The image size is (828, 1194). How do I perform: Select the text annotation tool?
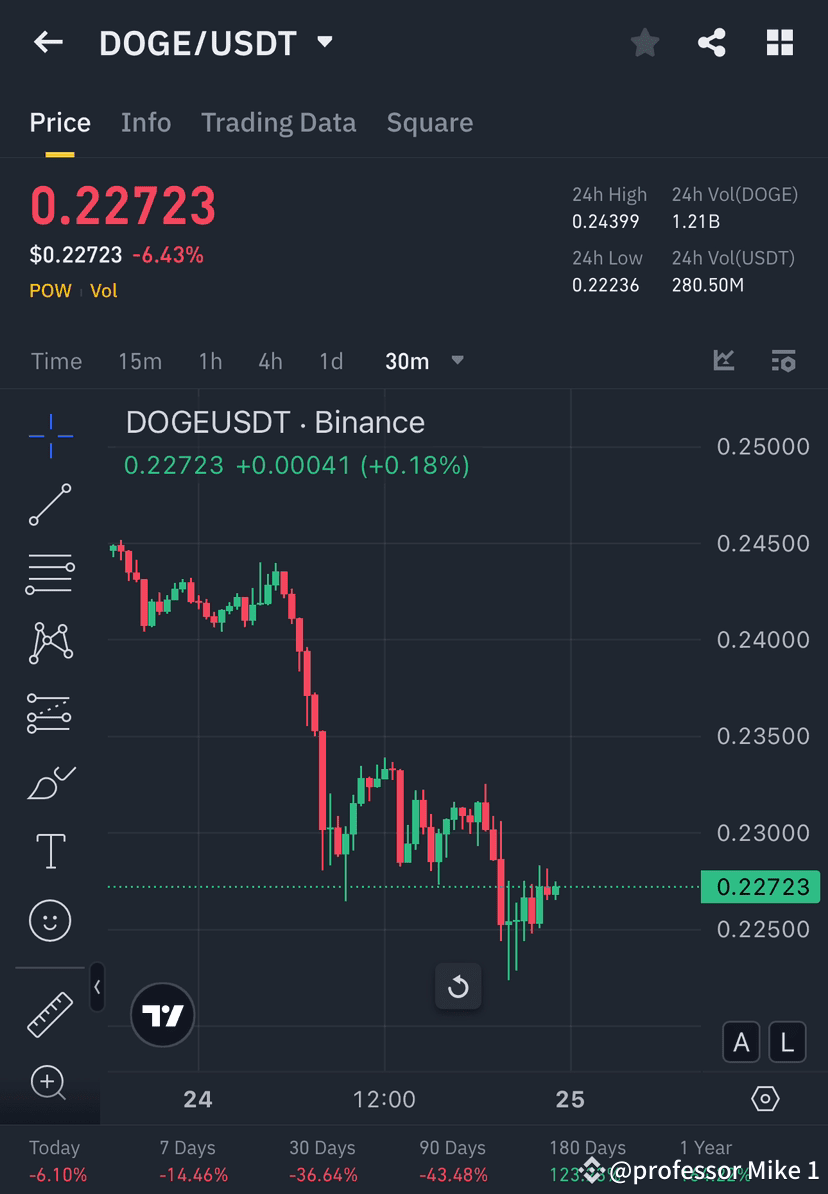pos(50,851)
